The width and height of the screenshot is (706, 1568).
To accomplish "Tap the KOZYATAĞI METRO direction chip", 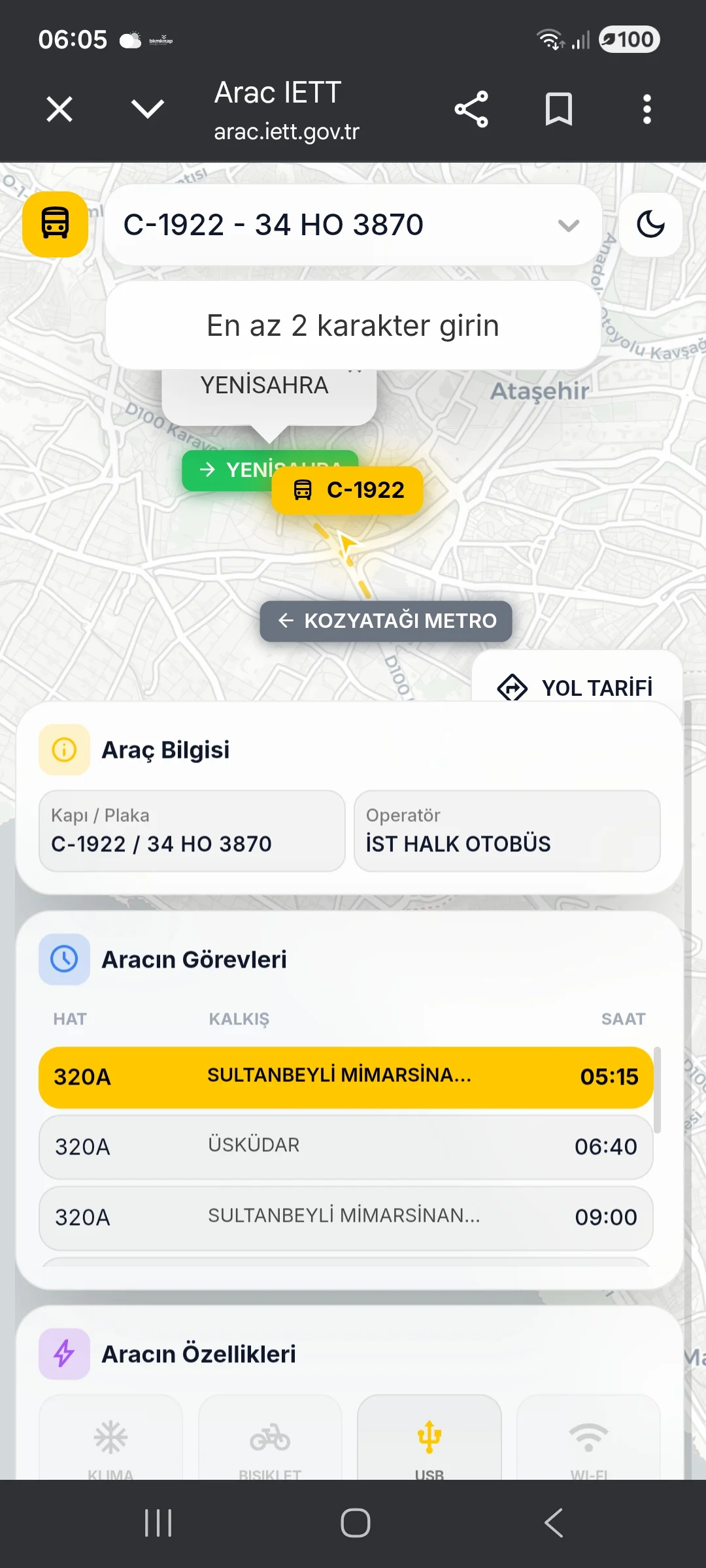I will click(386, 621).
